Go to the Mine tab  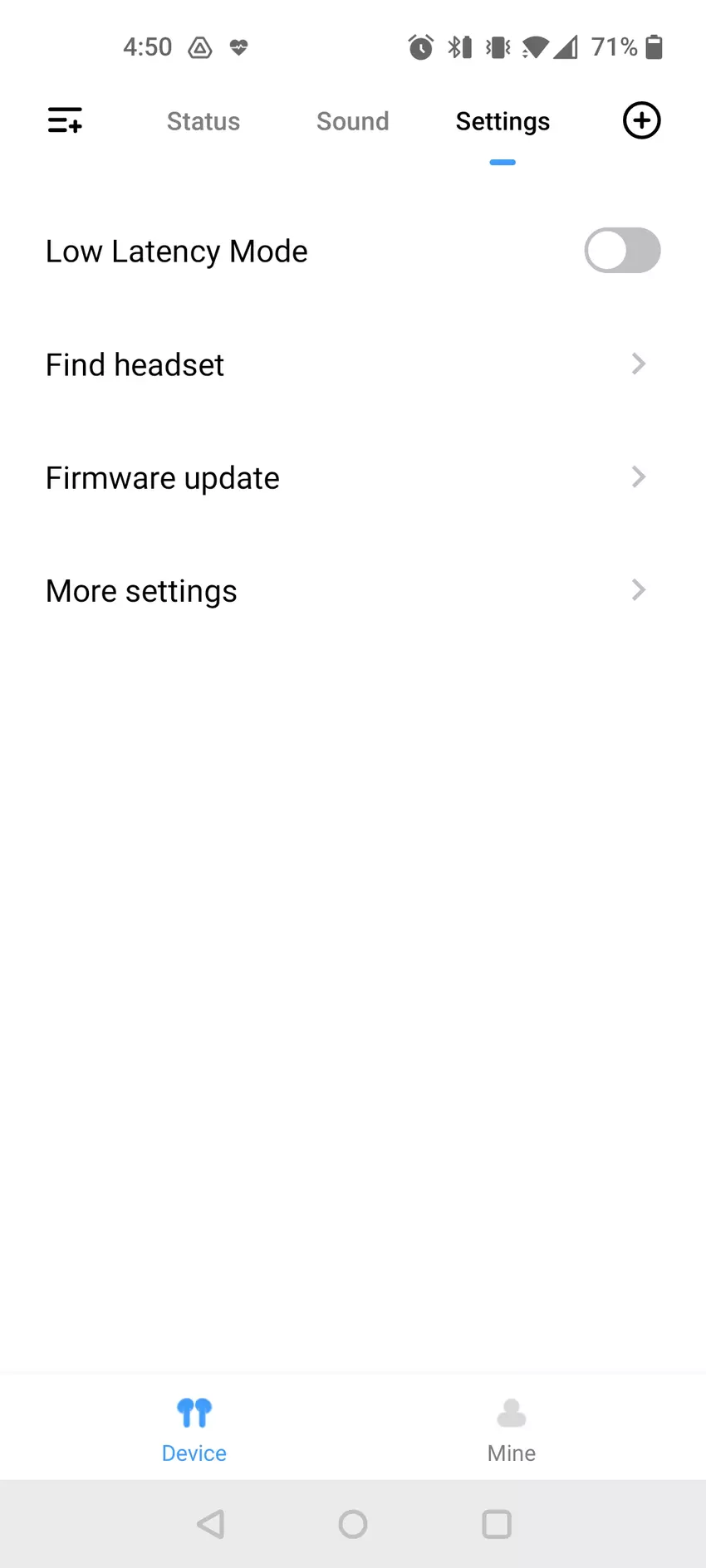[x=511, y=1428]
